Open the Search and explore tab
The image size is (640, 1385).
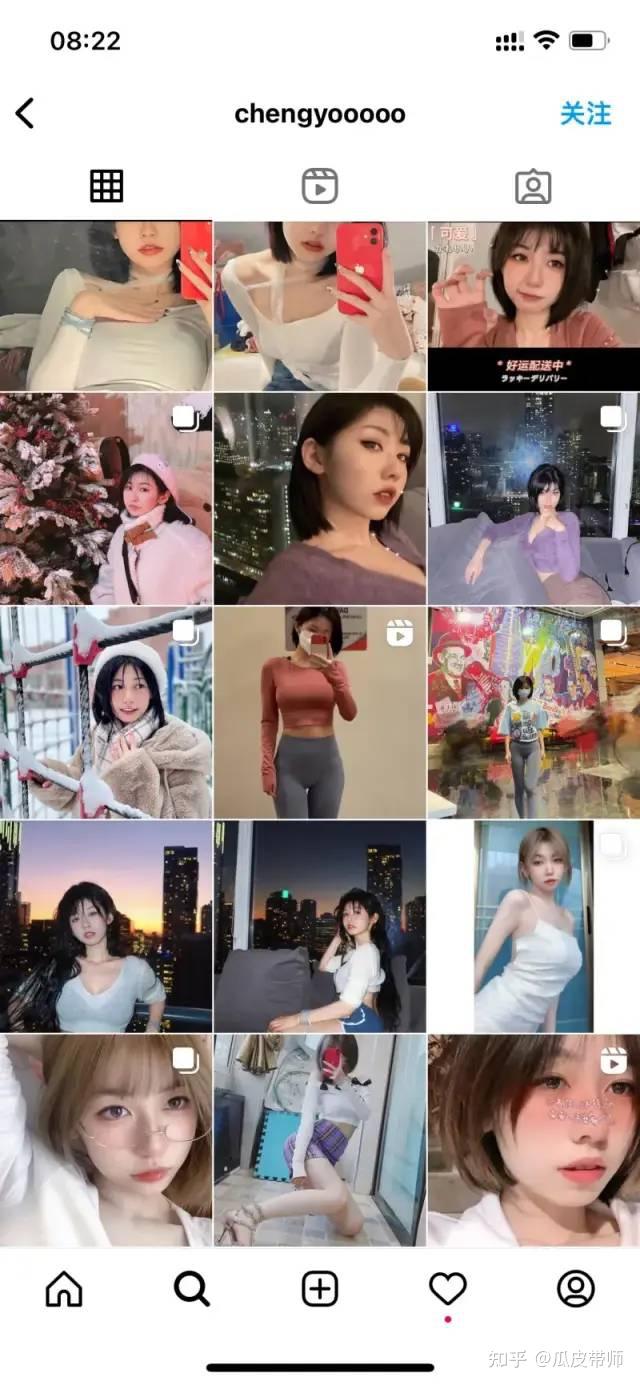click(191, 1290)
